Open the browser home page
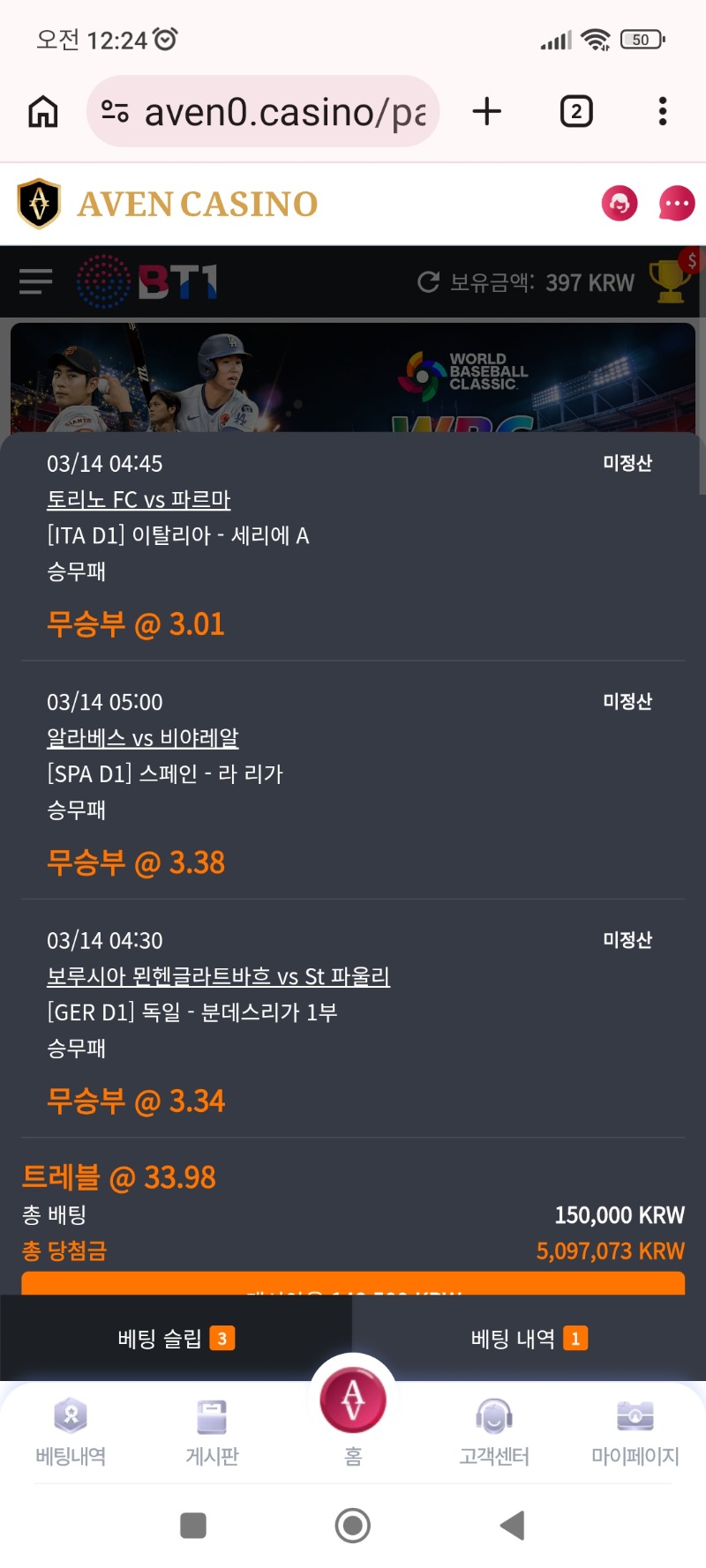706x1568 pixels. pos(43,112)
